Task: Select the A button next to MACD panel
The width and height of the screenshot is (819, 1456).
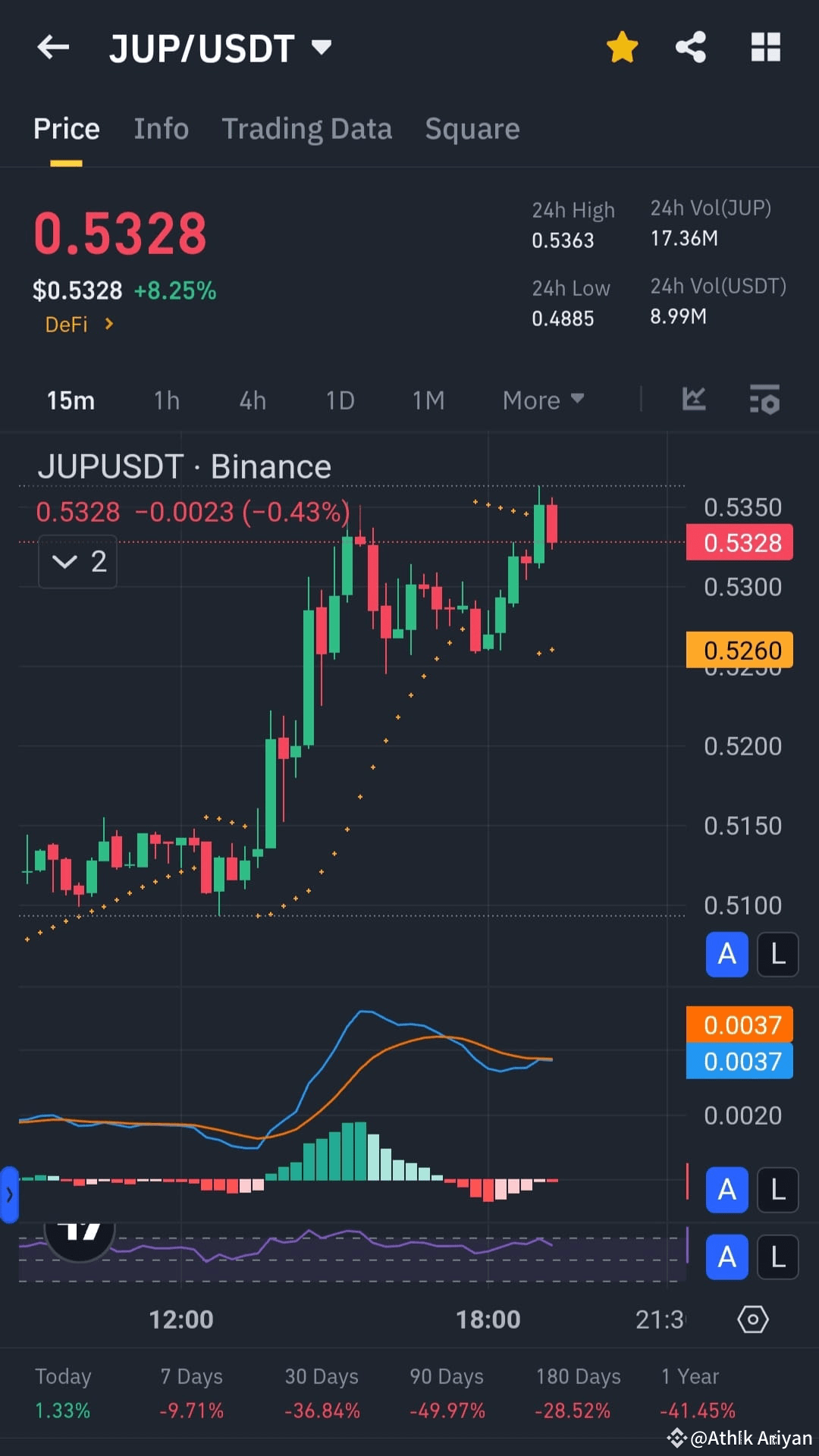Action: click(726, 1189)
